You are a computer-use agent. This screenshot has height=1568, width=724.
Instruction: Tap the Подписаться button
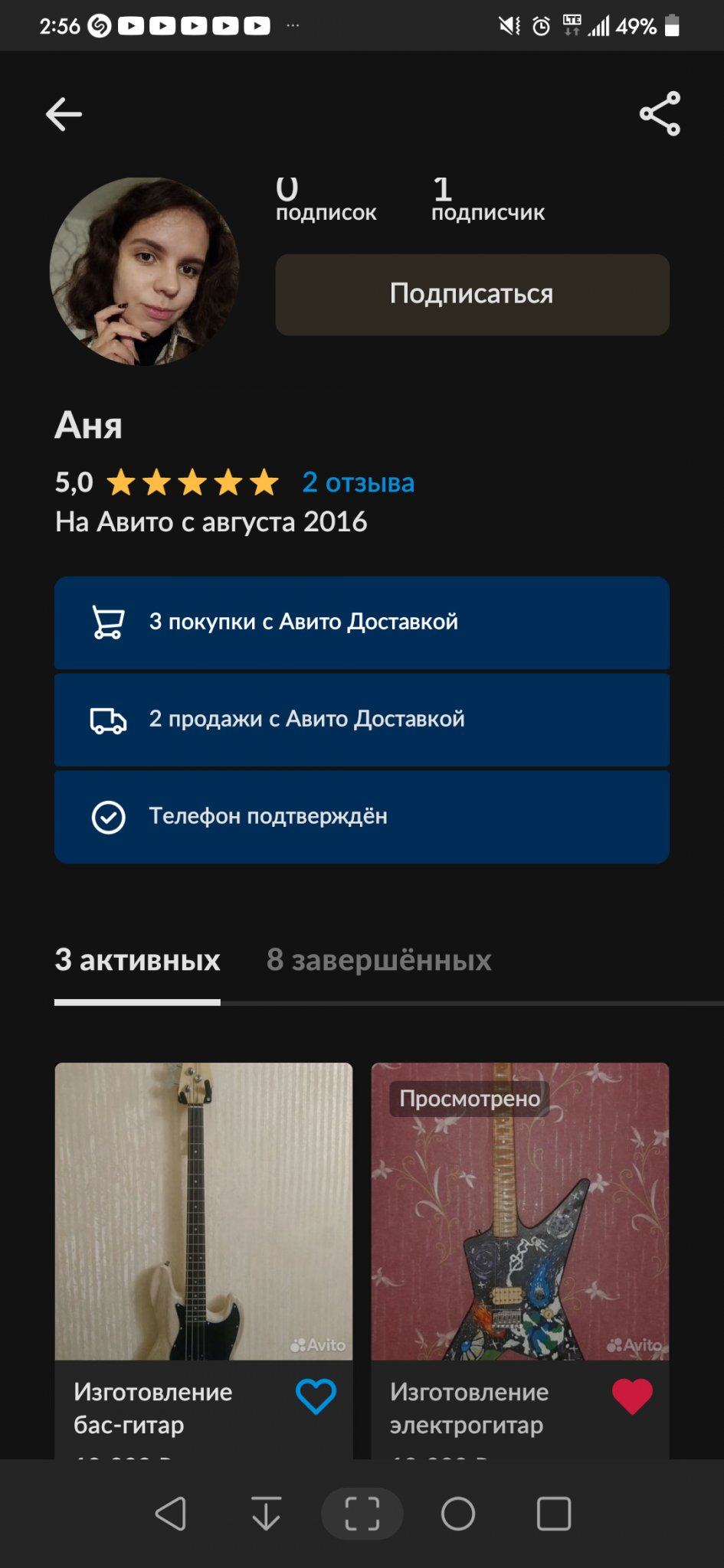(472, 295)
